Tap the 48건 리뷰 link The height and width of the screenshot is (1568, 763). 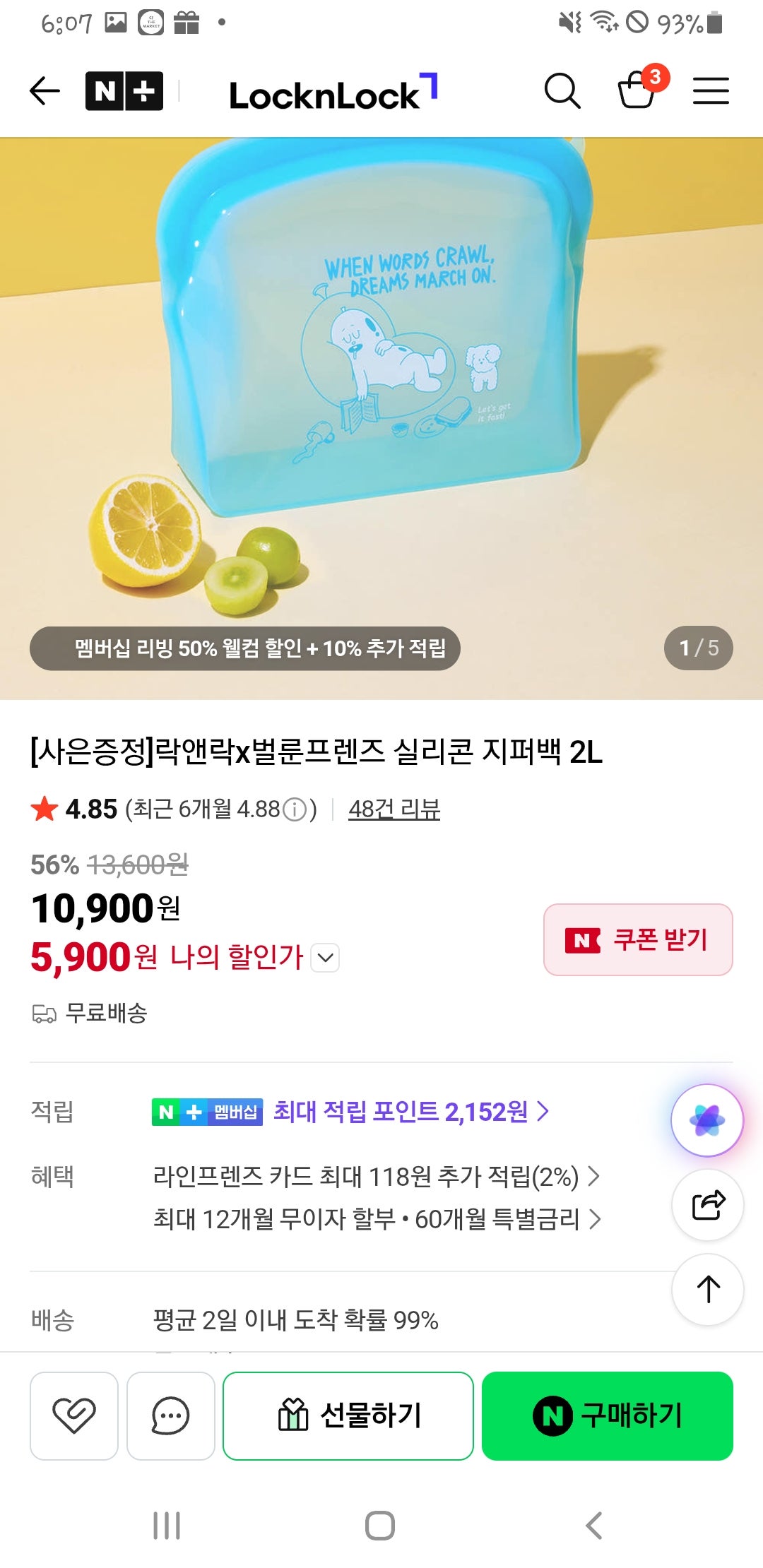coord(396,810)
